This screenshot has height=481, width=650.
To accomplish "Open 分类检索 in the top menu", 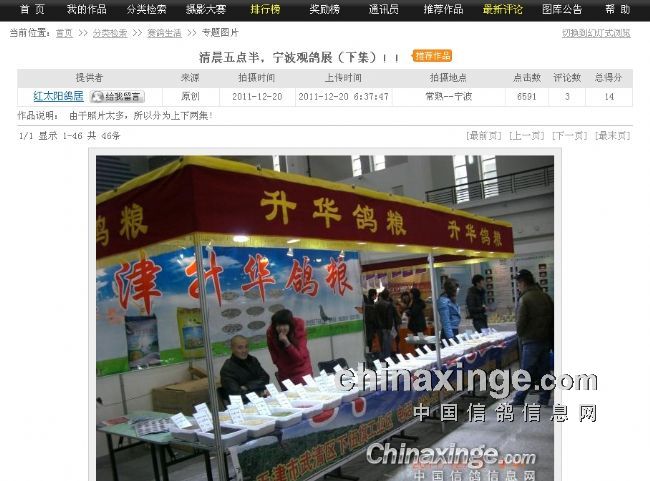I will 146,9.
